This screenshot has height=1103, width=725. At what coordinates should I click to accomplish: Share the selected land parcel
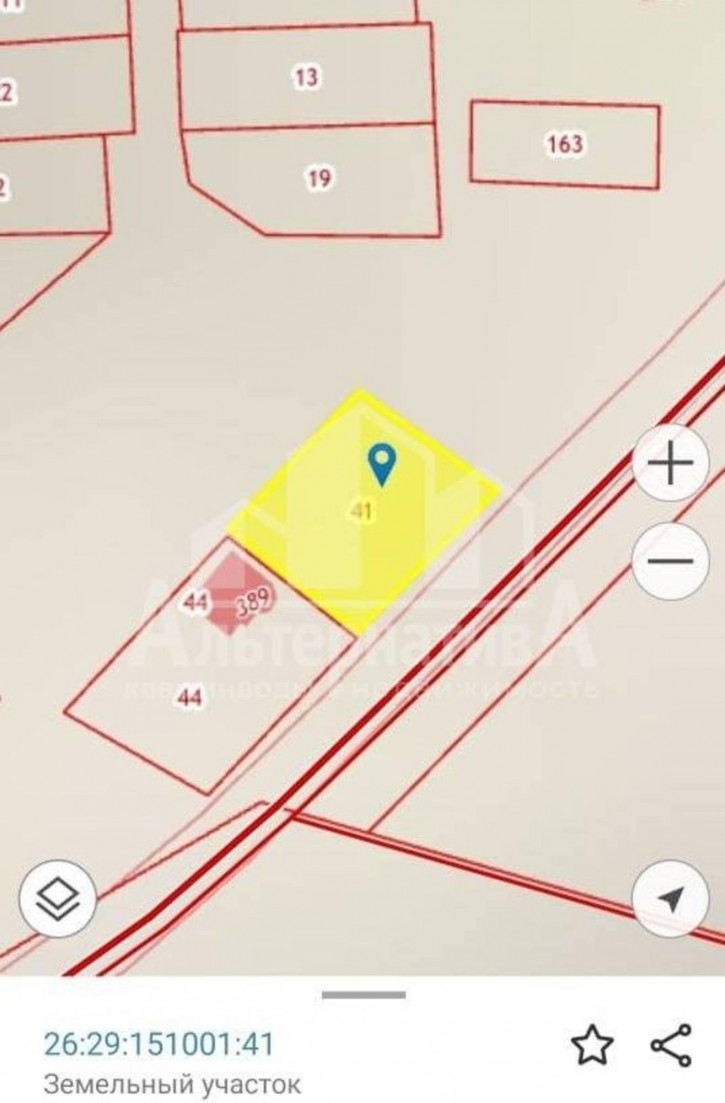tap(671, 1044)
